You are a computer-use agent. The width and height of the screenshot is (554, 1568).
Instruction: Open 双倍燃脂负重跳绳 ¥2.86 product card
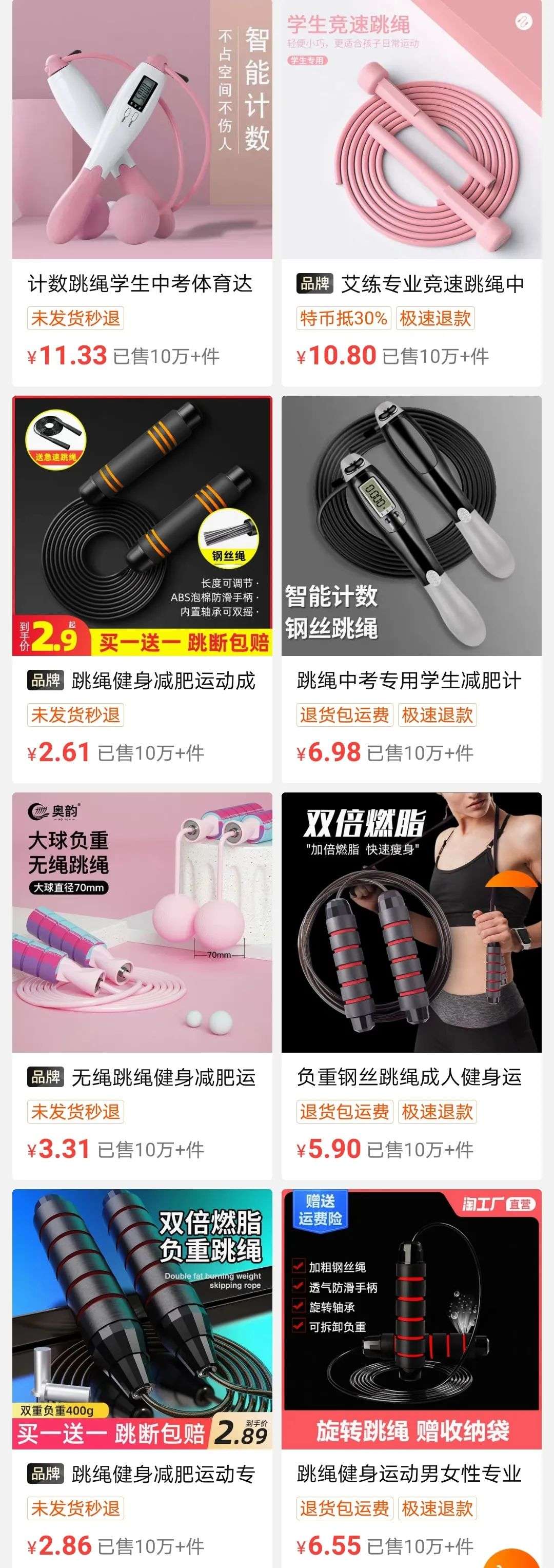(x=142, y=1318)
